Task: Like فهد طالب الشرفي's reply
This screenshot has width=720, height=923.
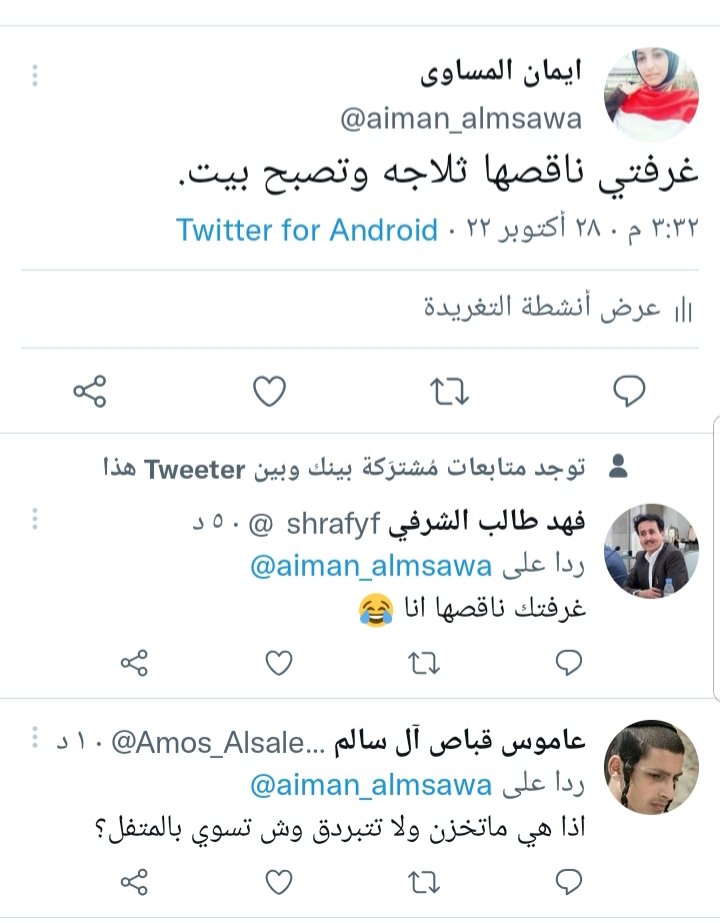Action: [281, 662]
